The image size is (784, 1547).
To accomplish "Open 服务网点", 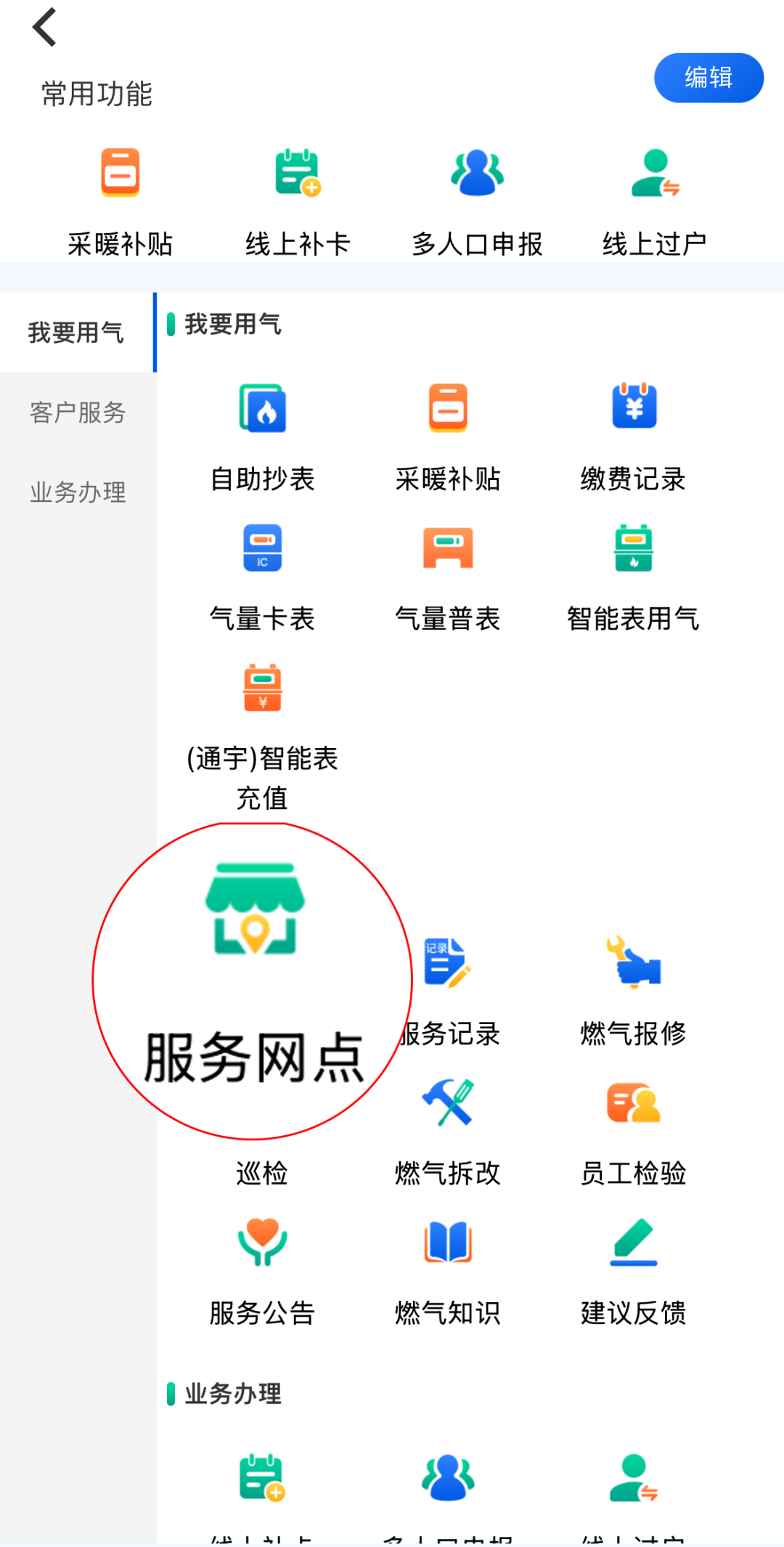I will pos(254,973).
